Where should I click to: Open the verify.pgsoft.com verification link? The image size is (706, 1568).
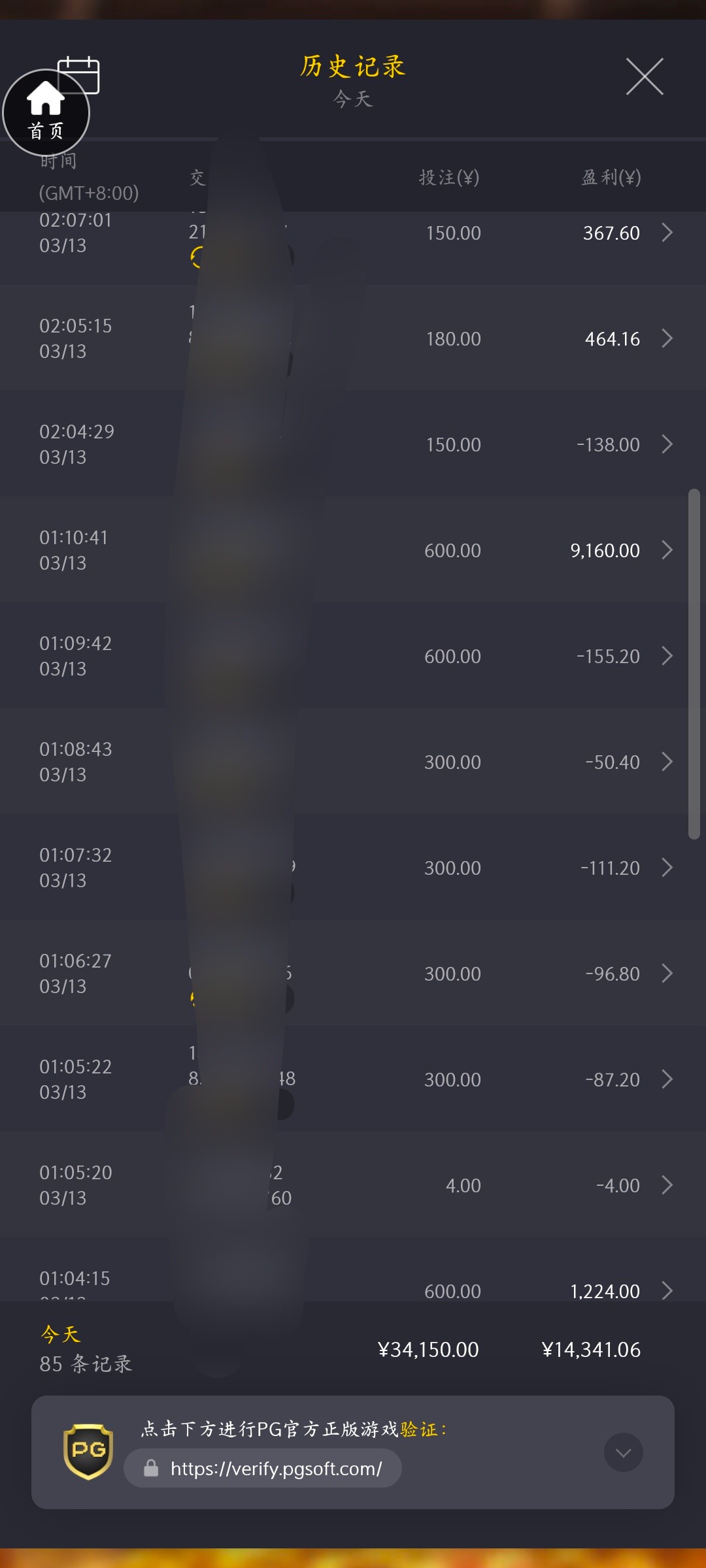point(276,1469)
